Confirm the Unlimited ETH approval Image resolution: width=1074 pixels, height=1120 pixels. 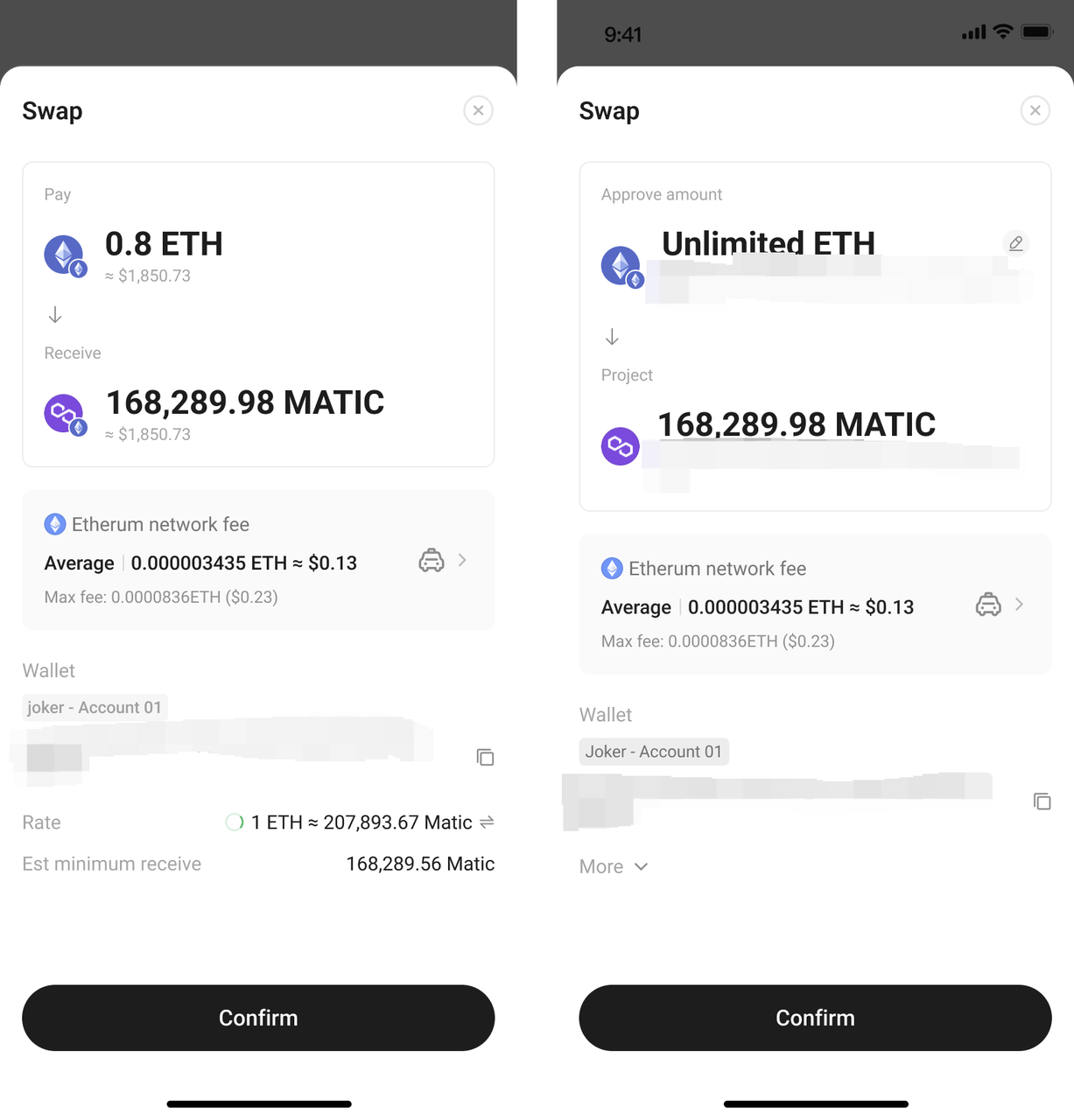[815, 1018]
